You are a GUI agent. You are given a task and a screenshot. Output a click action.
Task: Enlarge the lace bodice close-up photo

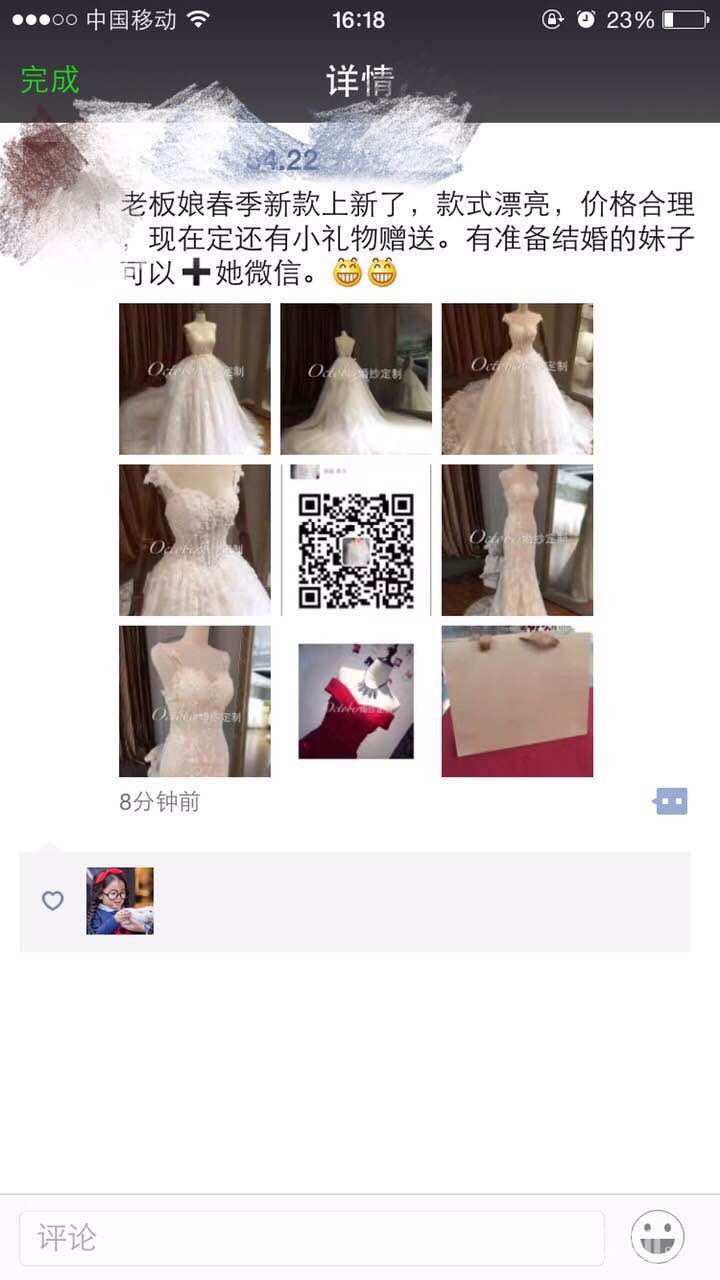(x=194, y=540)
